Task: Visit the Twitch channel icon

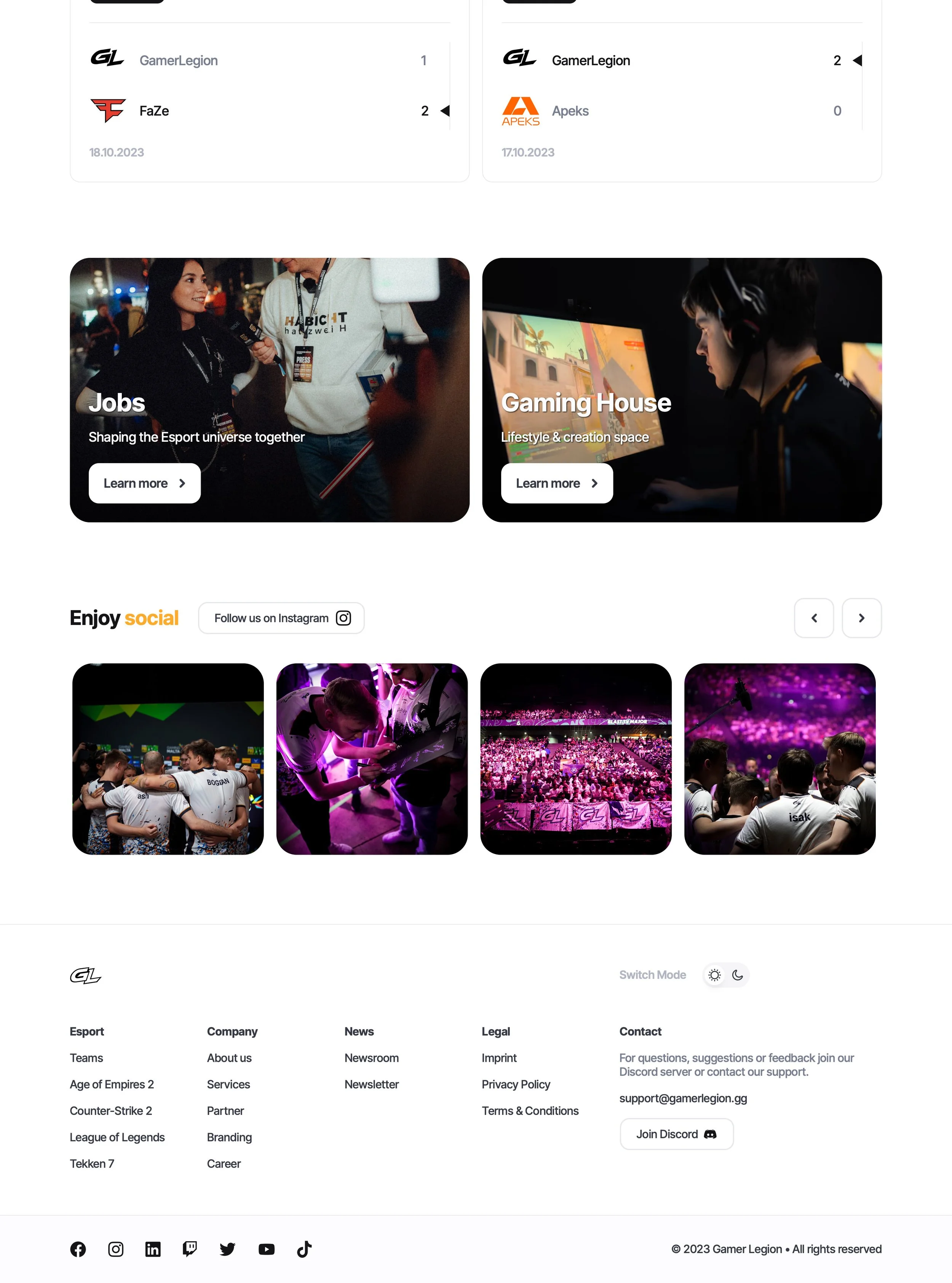Action: point(190,1249)
